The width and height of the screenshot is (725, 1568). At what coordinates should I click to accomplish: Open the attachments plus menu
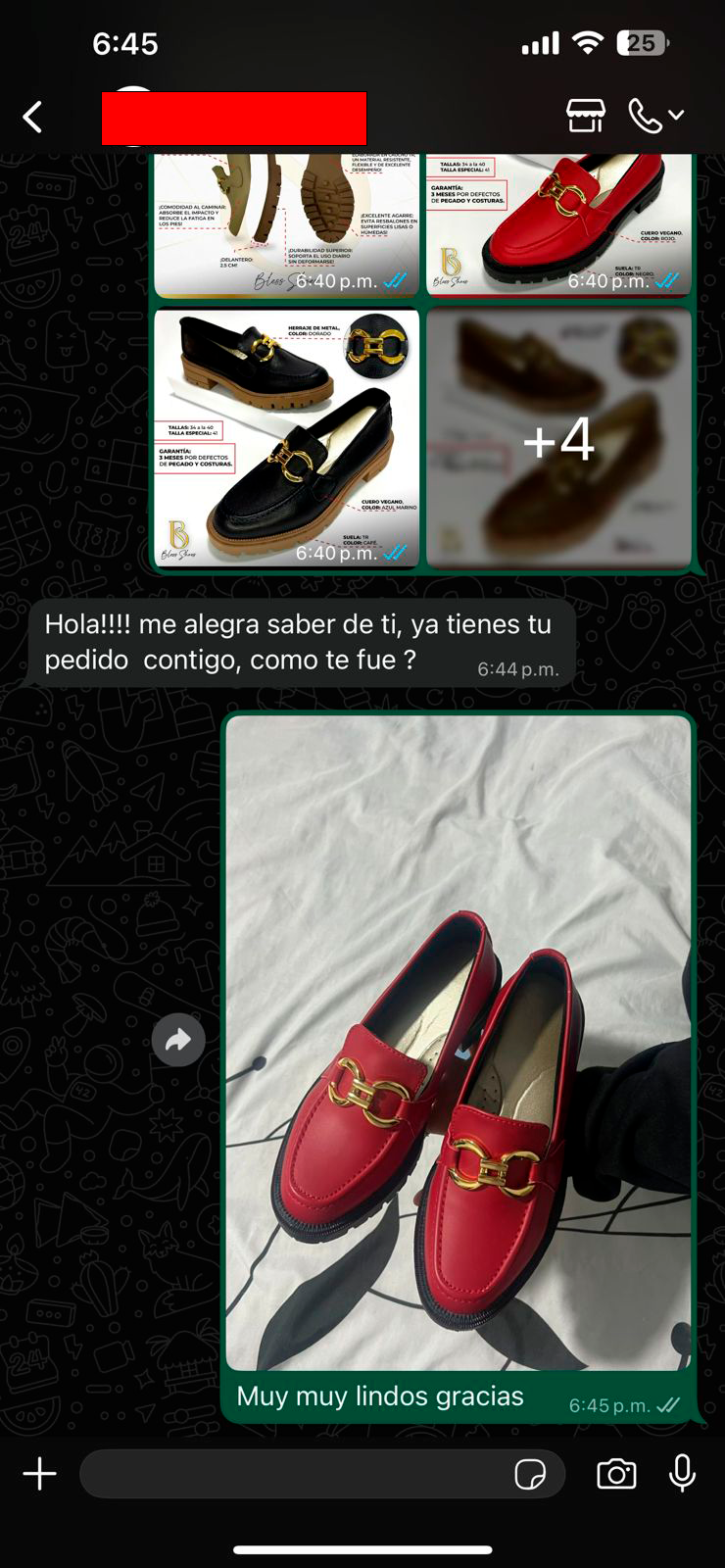[x=40, y=1474]
